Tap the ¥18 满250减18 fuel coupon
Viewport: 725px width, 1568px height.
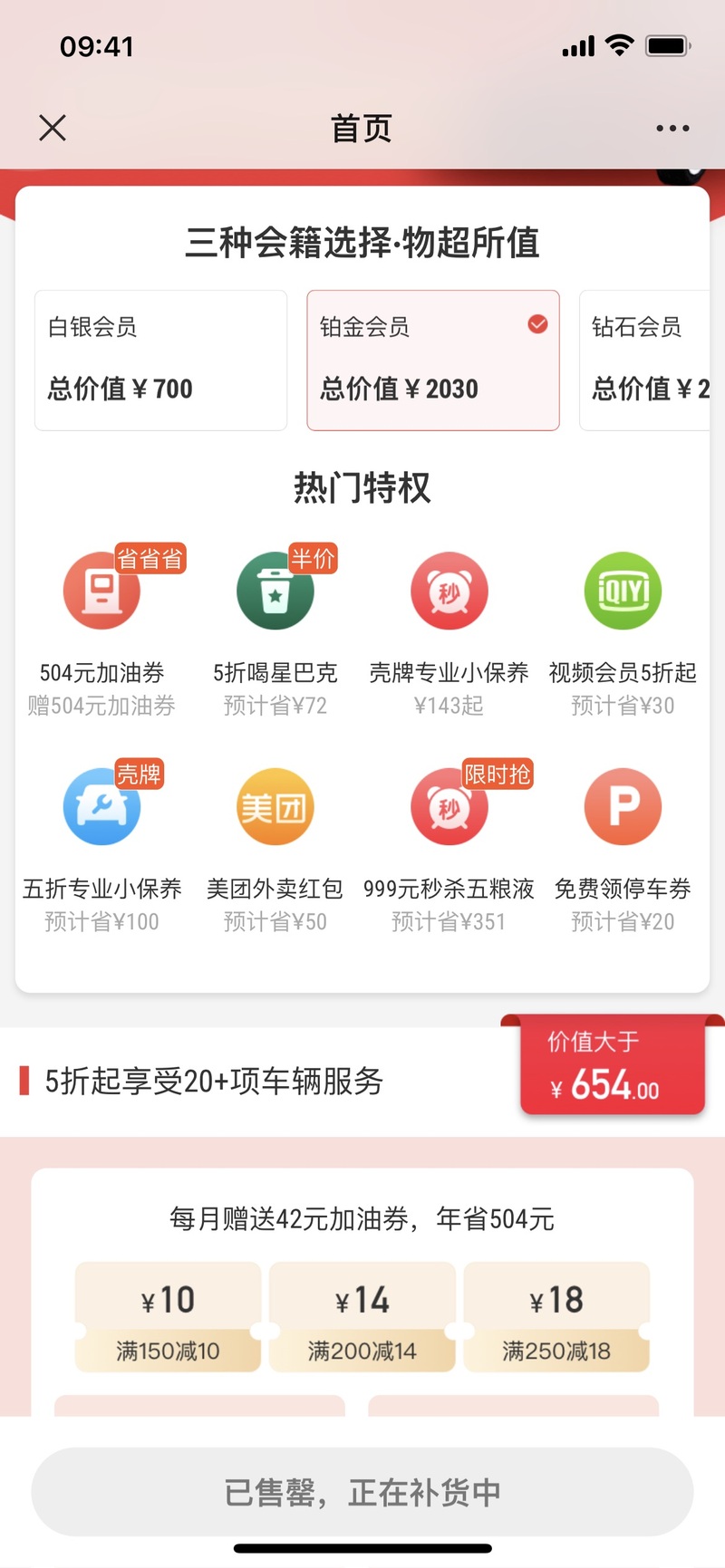coord(556,1317)
